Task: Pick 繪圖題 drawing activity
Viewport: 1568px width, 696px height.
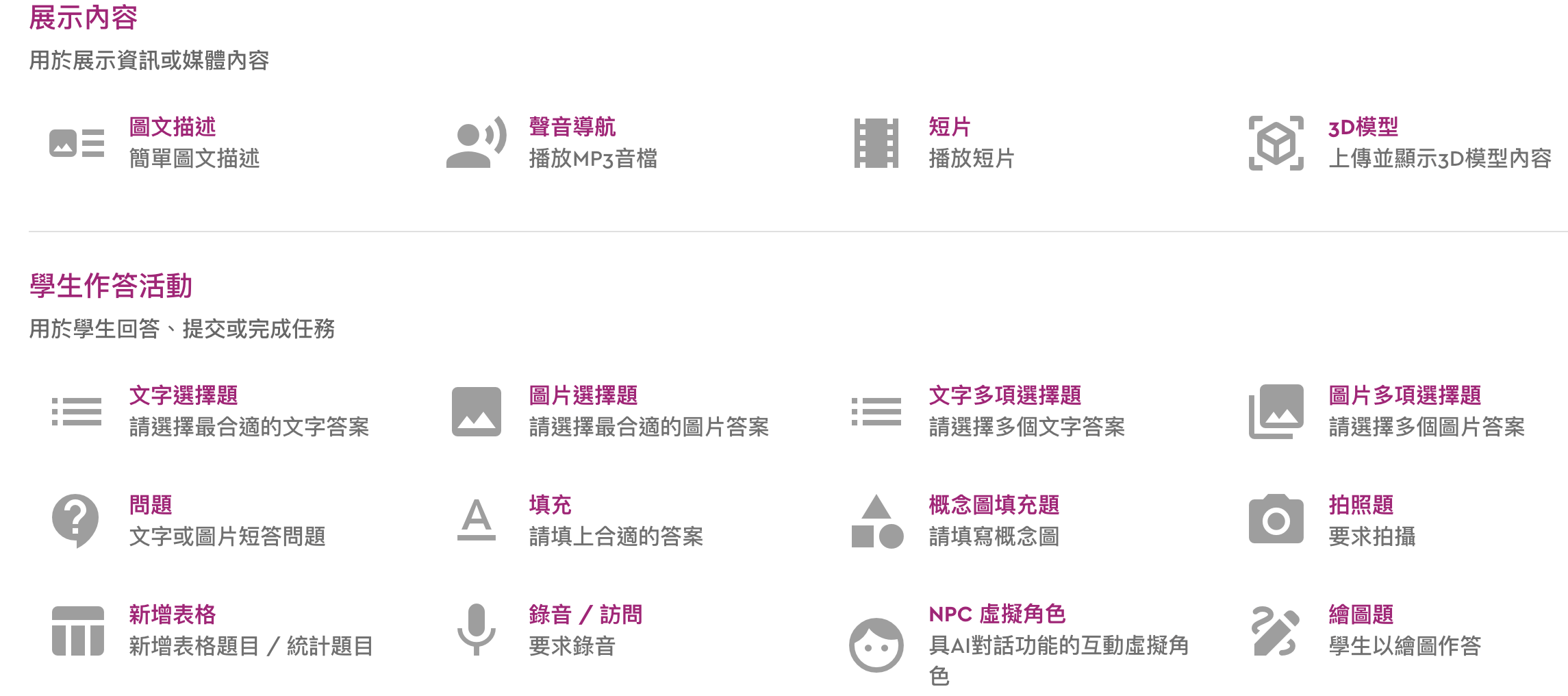Action: coord(1361,614)
